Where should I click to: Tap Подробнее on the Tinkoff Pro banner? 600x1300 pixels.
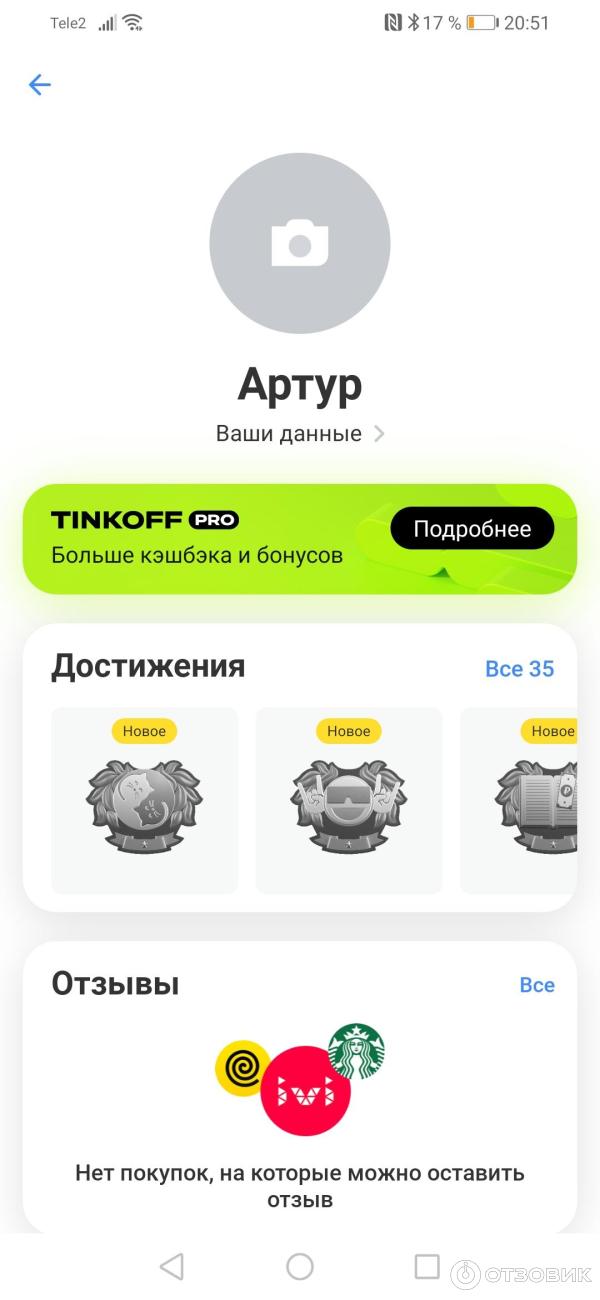coord(471,528)
